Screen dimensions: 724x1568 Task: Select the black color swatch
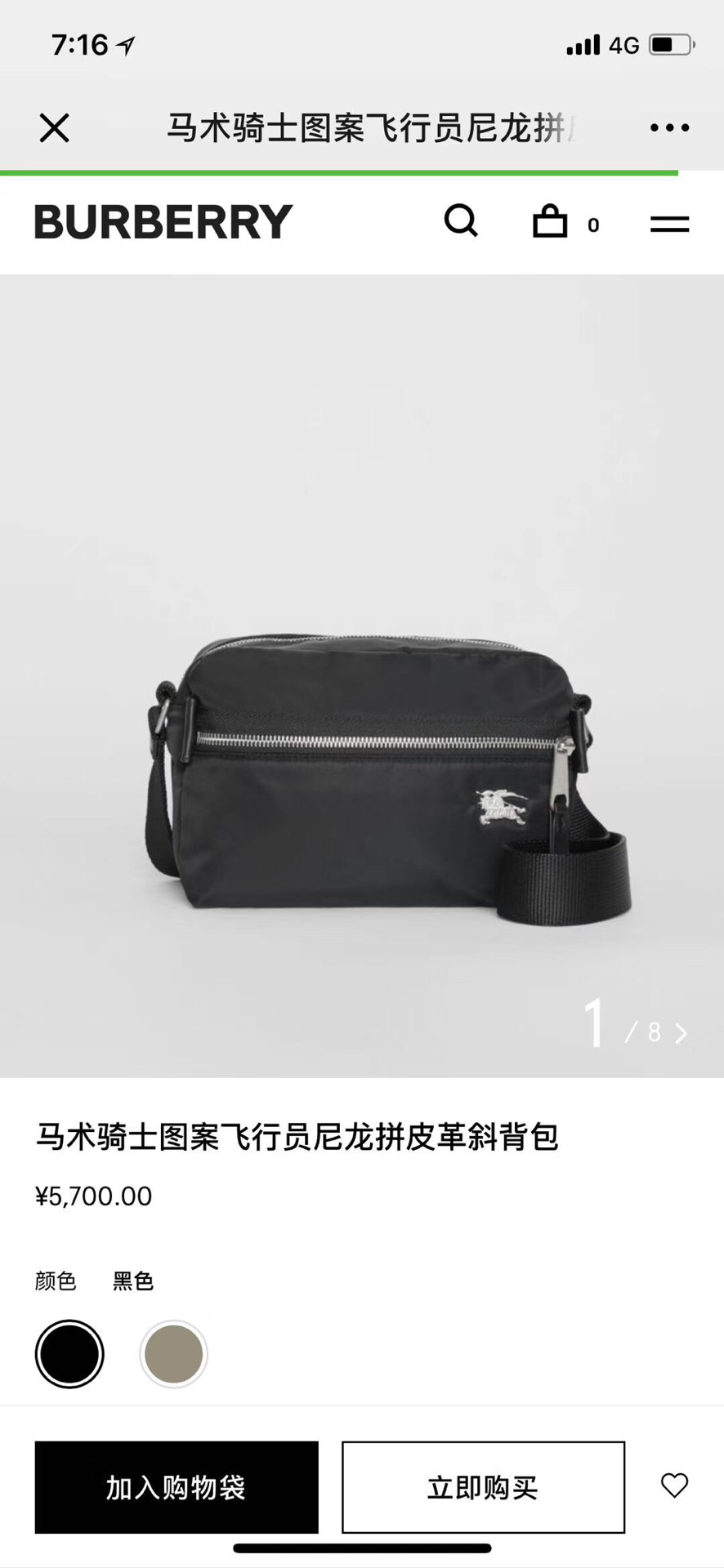(x=69, y=1353)
